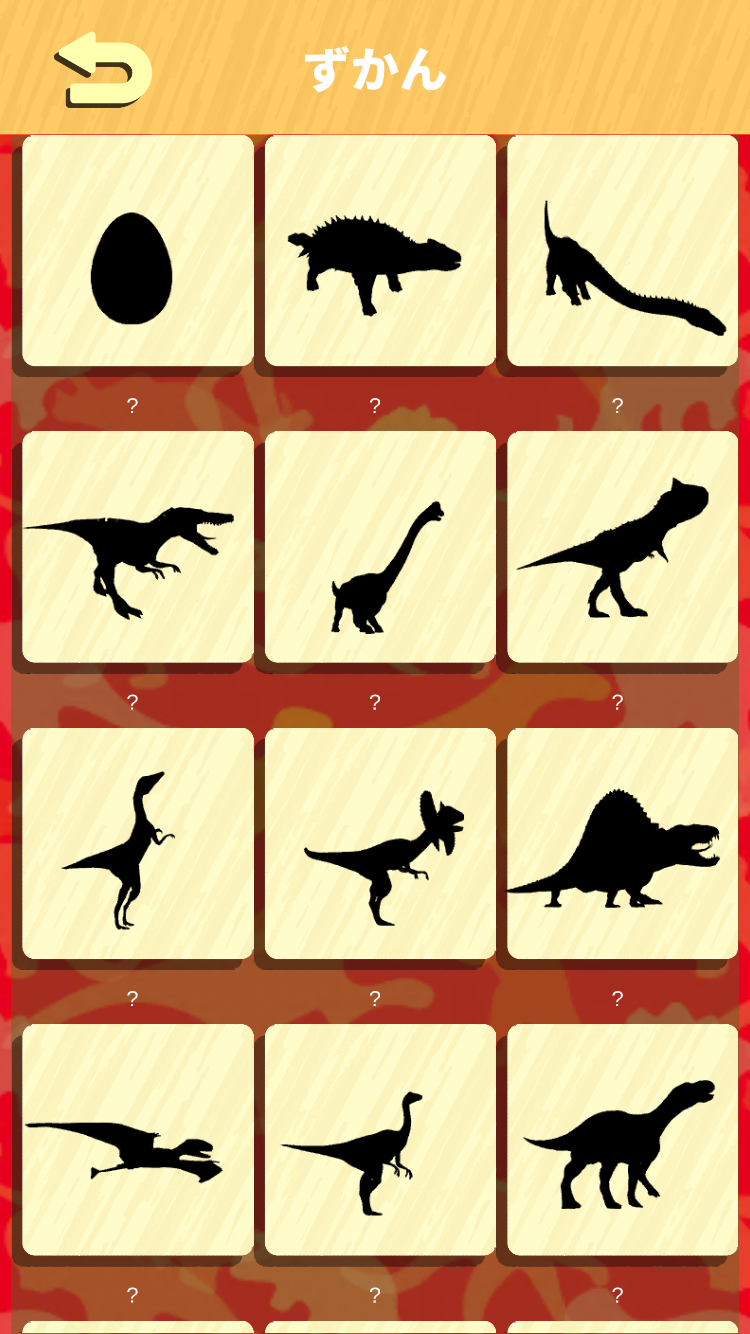Click the question mark below the Carnotaurus card
Screen dimensions: 750x1334
coord(618,700)
